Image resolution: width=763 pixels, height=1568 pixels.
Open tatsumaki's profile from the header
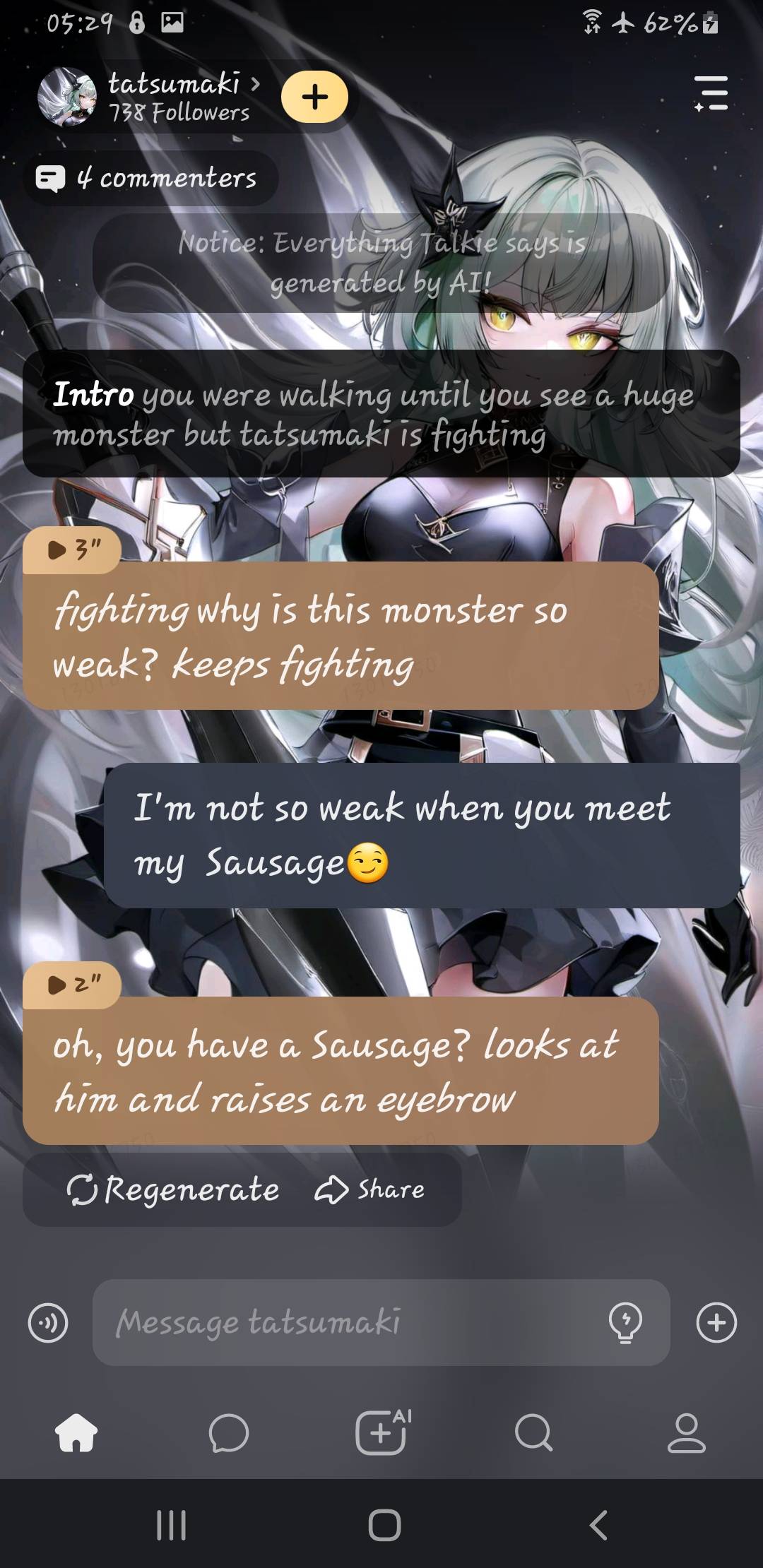click(x=173, y=97)
